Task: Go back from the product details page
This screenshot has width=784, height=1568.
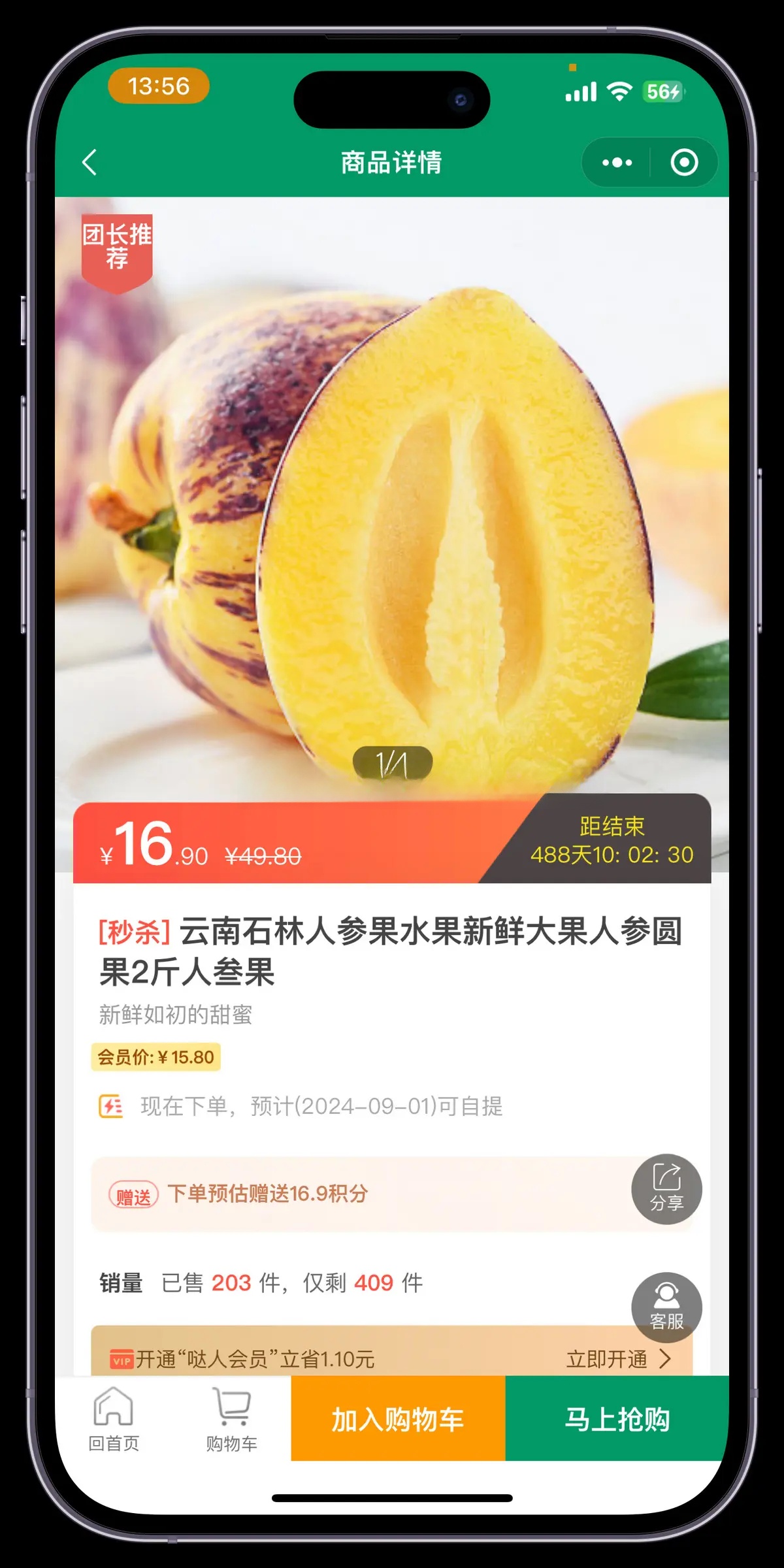Action: (x=90, y=162)
